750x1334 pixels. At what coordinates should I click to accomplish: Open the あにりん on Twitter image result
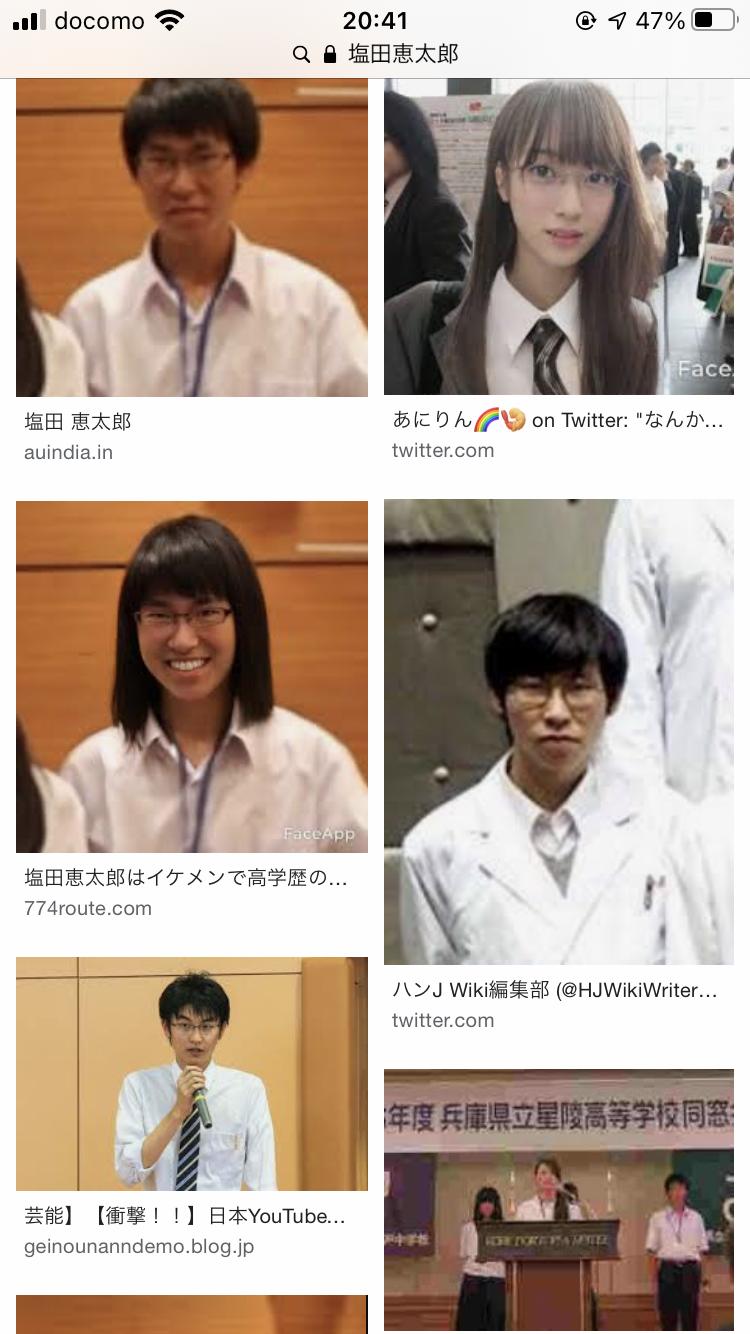558,236
